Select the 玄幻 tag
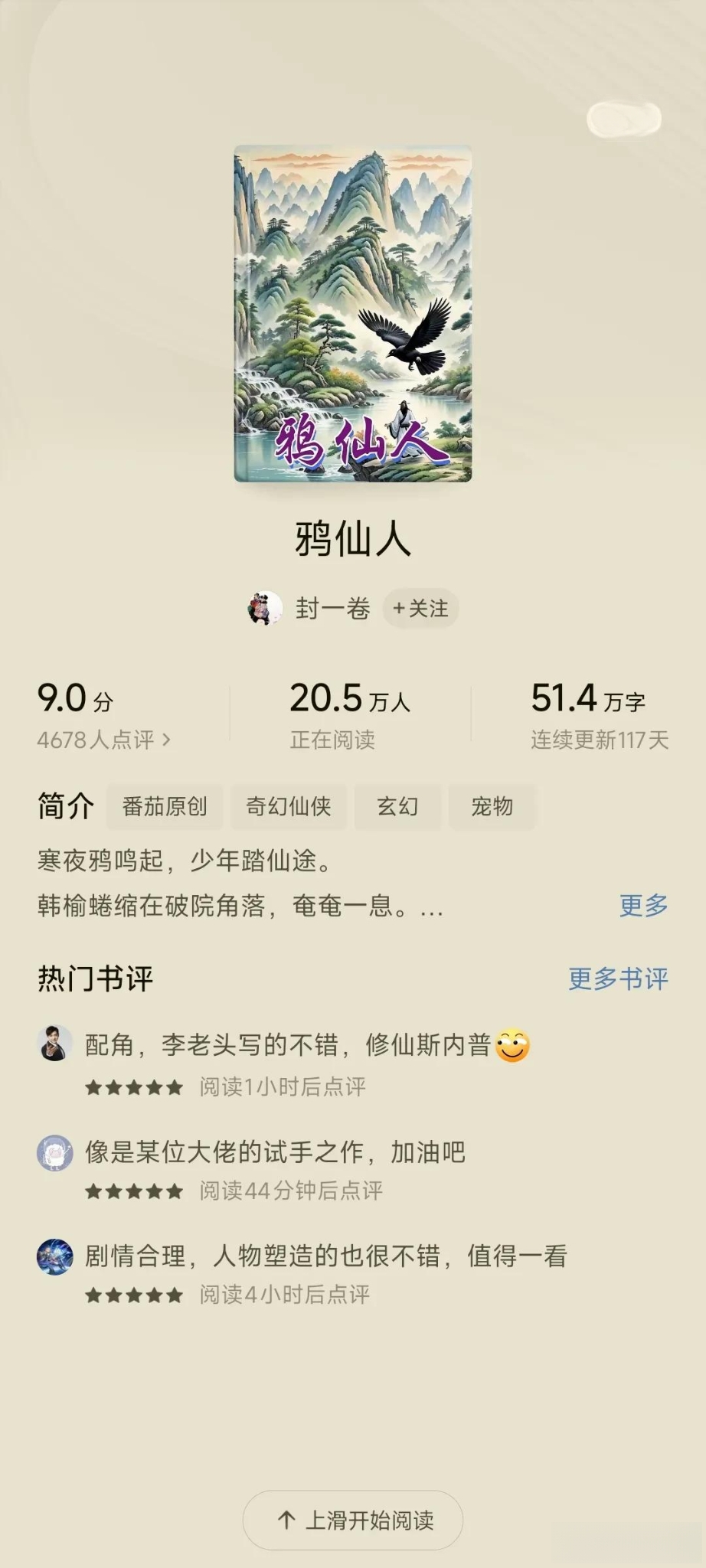The height and width of the screenshot is (1568, 706). [x=397, y=806]
